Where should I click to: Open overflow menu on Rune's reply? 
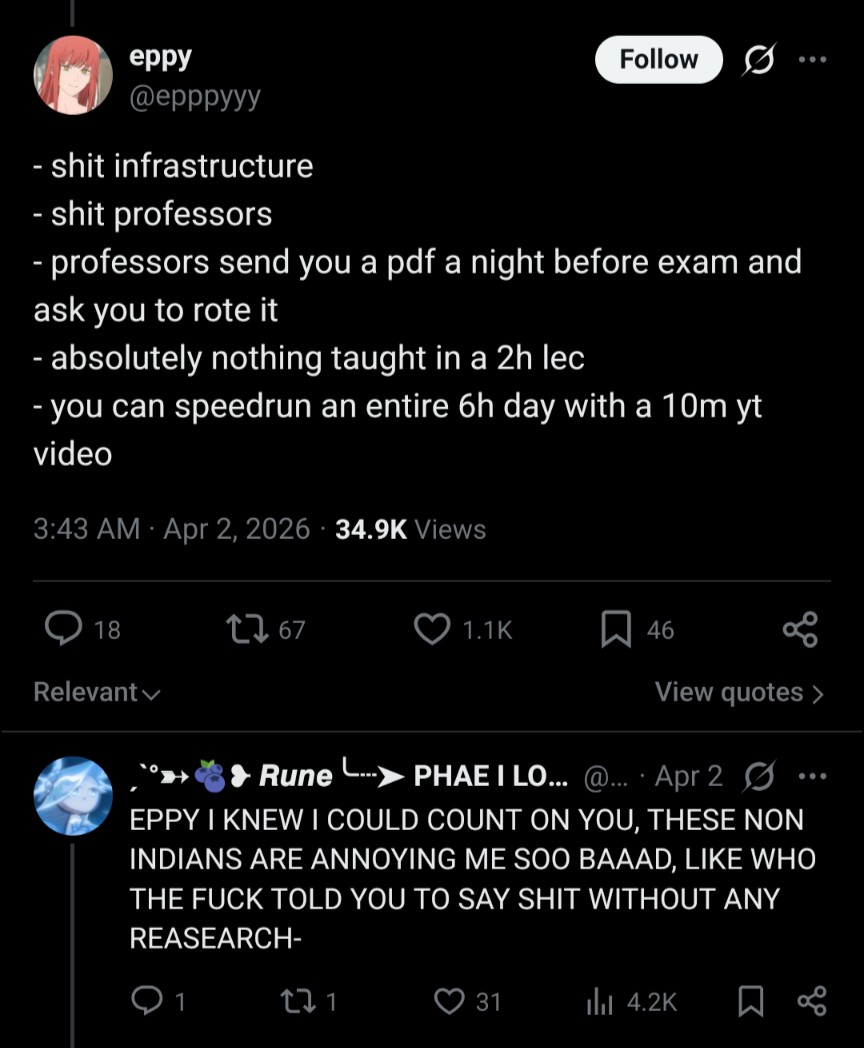pos(812,776)
